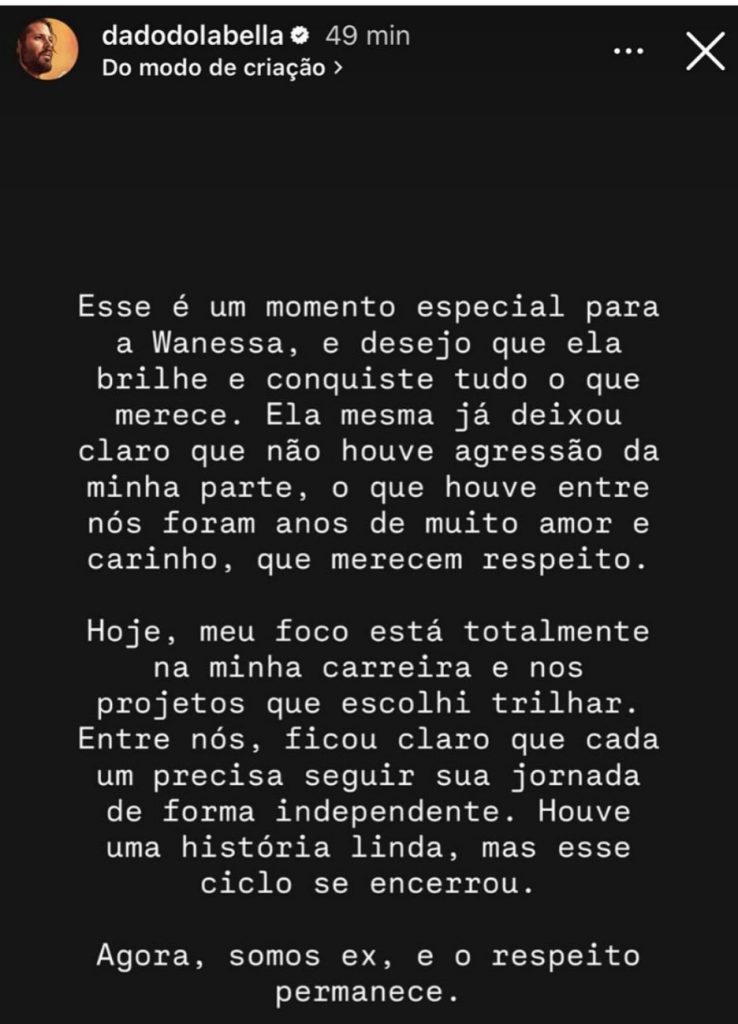
Task: Open the 'Do modo de criação' link
Action: coord(223,68)
